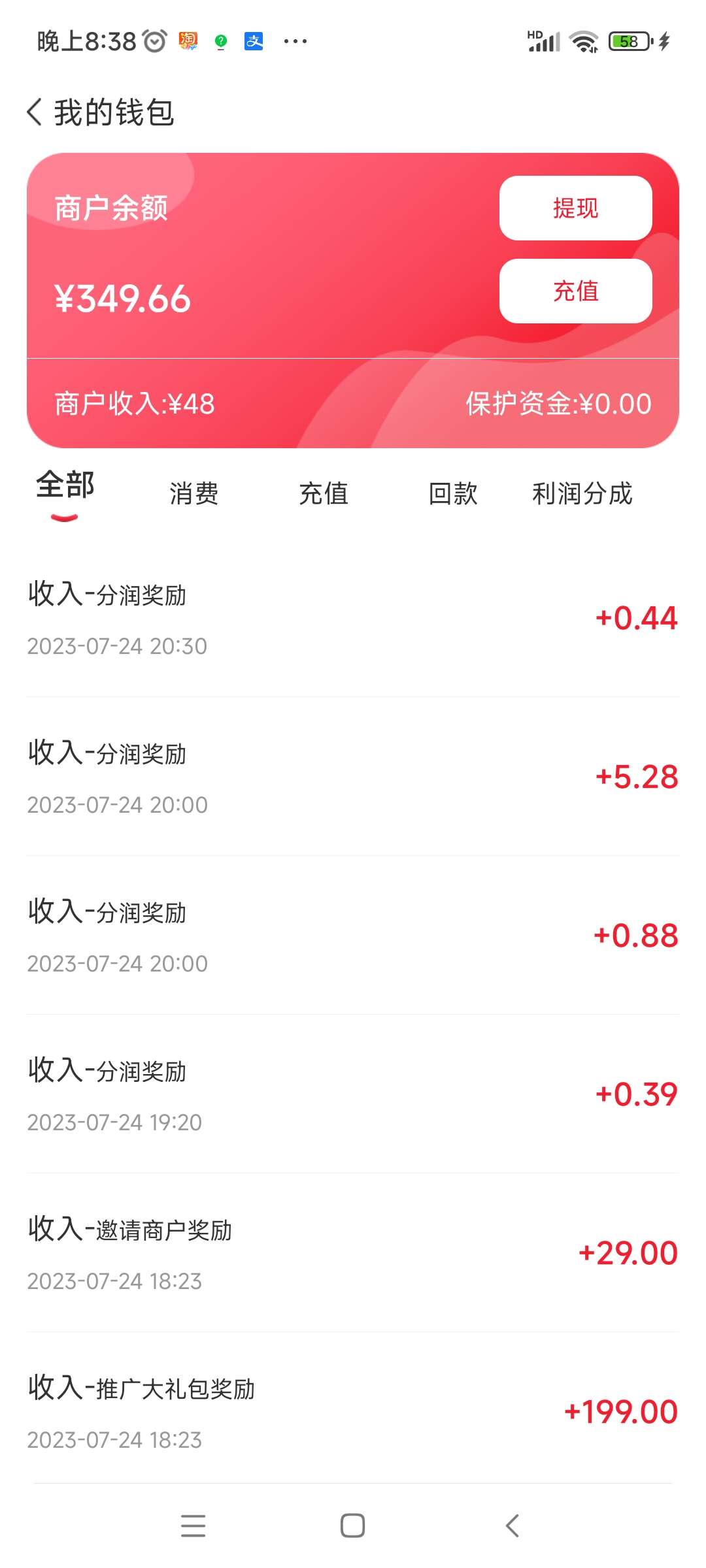Go to the phone home screen
The image size is (706, 1568).
click(x=353, y=1526)
